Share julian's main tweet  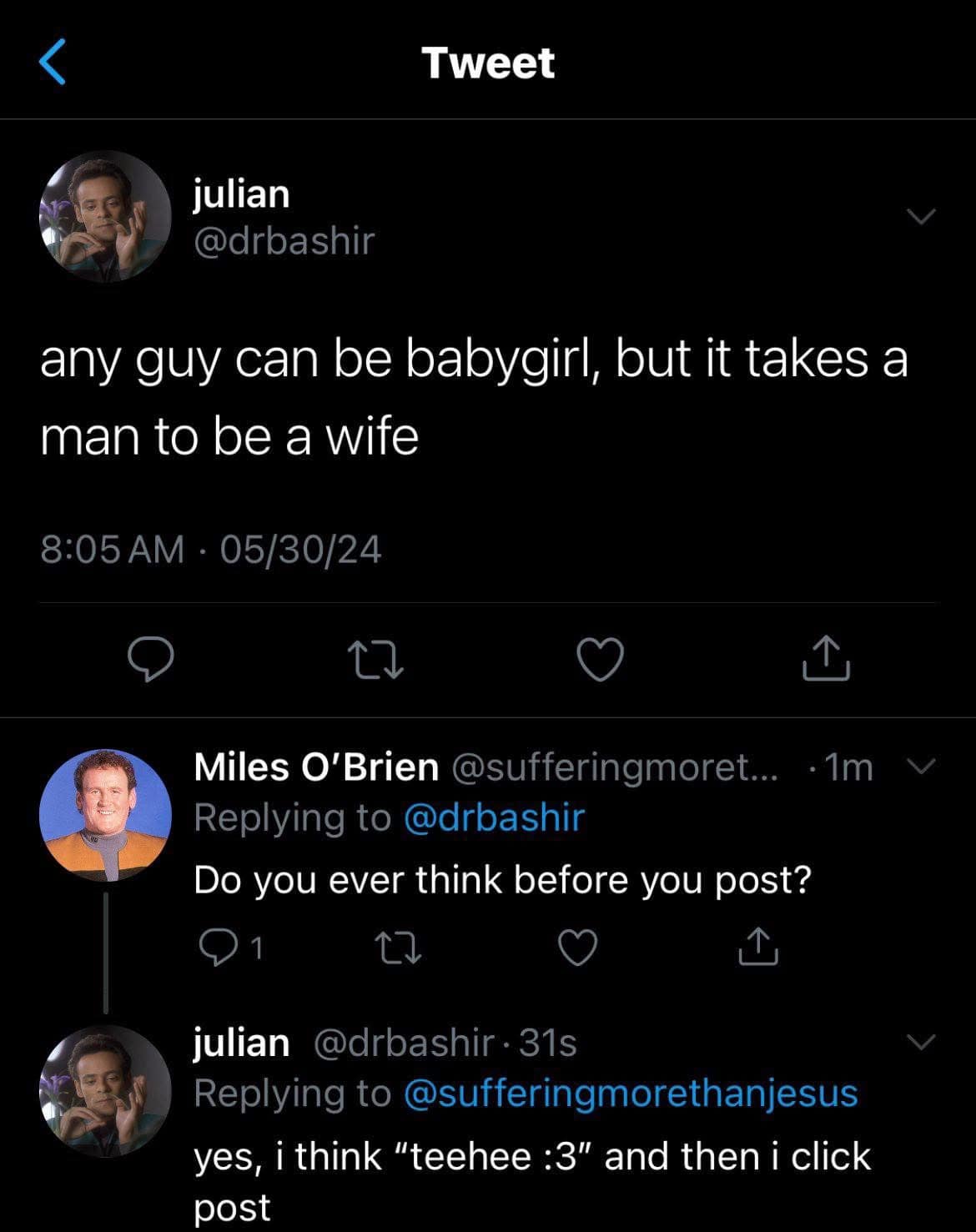point(826,660)
